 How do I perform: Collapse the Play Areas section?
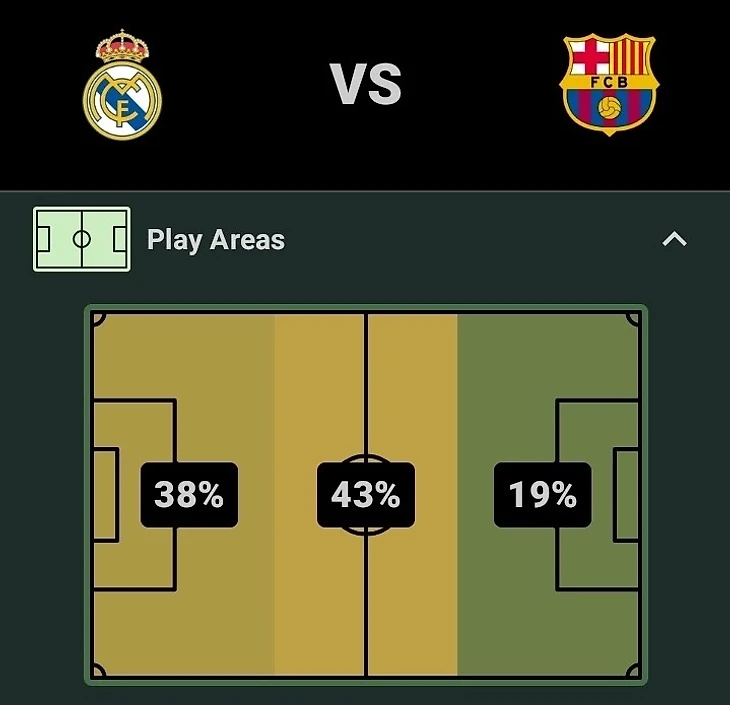[x=675, y=239]
